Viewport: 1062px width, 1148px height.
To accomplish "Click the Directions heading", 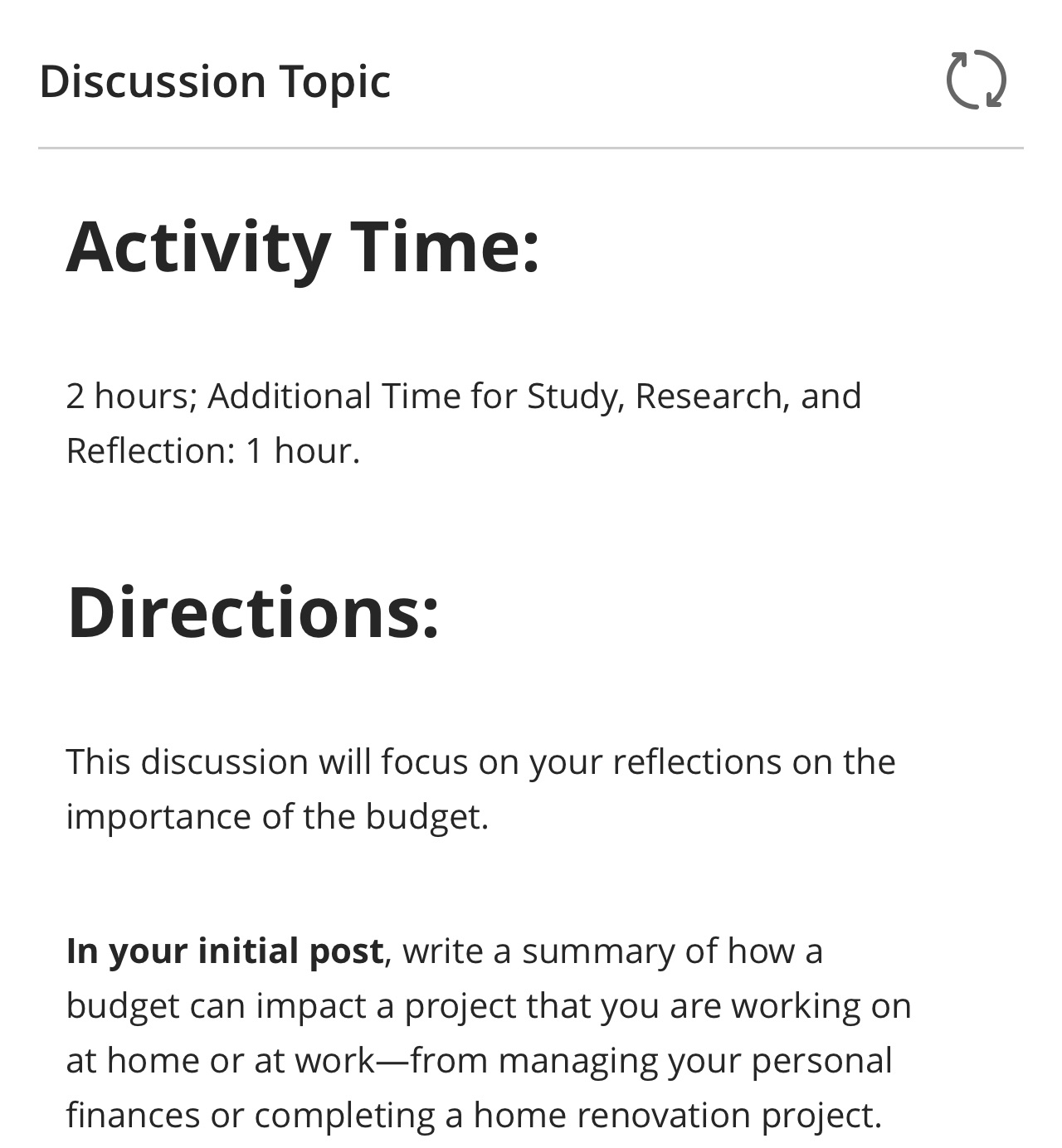I will click(253, 614).
